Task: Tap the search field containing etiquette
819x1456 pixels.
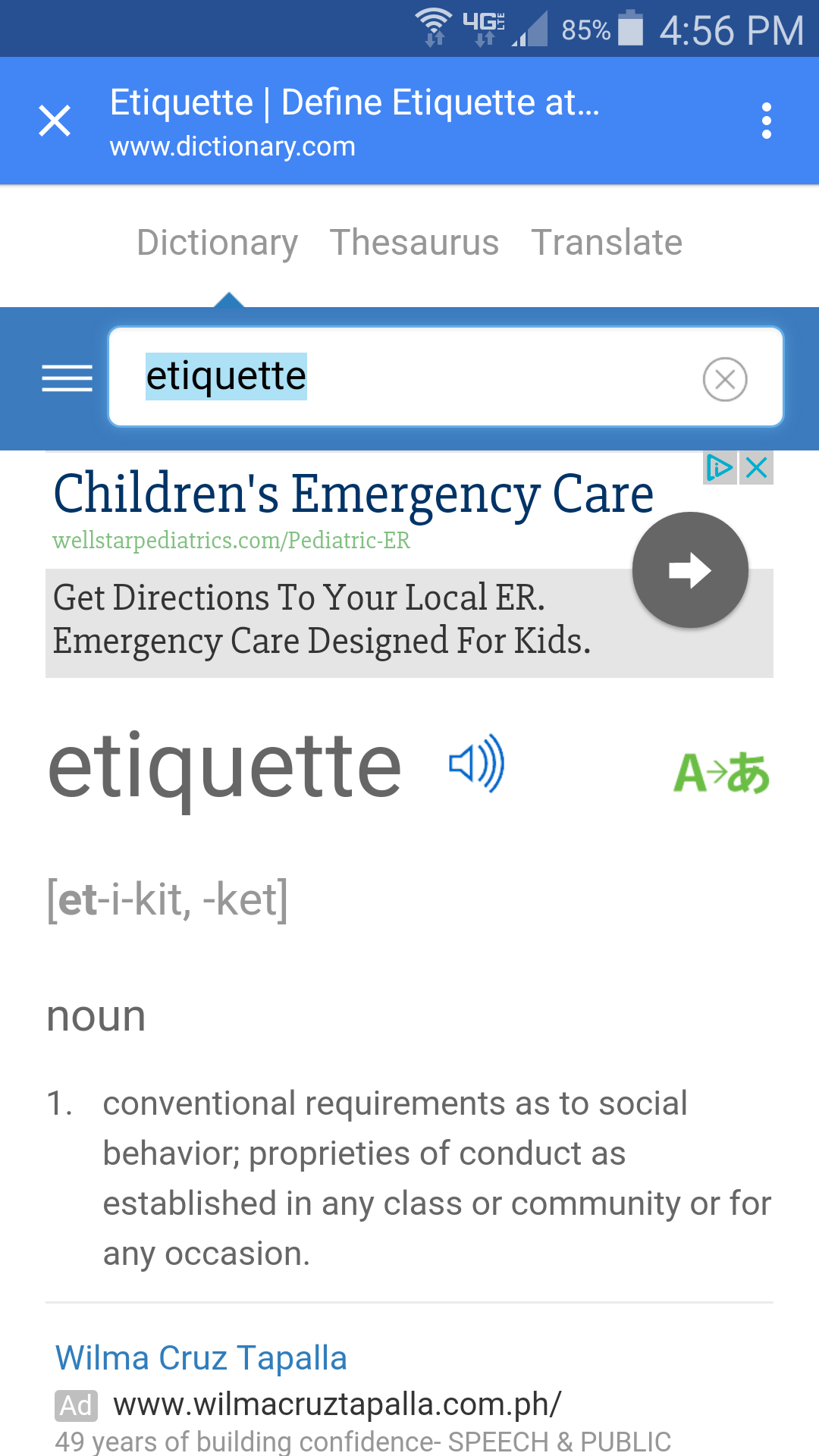Action: [446, 377]
